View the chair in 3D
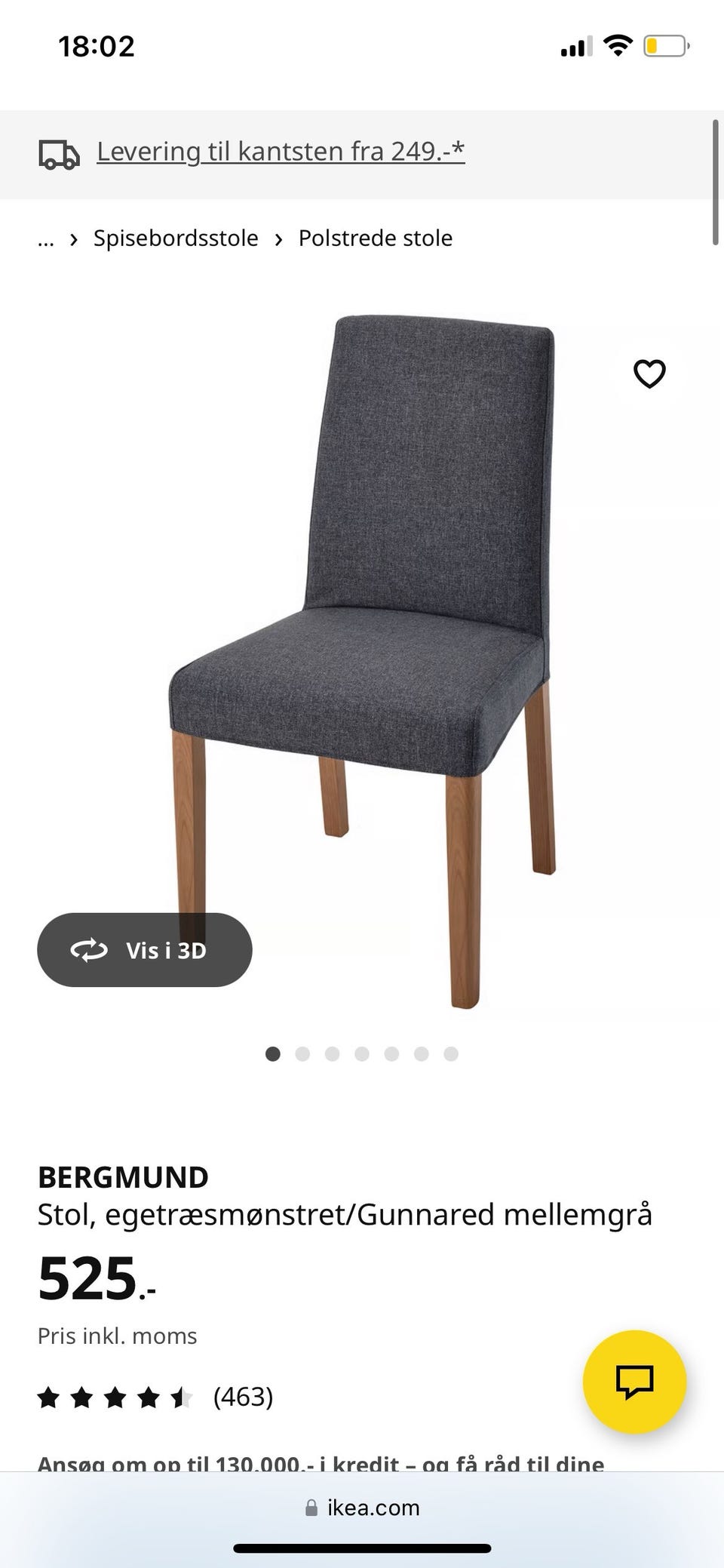 [145, 950]
